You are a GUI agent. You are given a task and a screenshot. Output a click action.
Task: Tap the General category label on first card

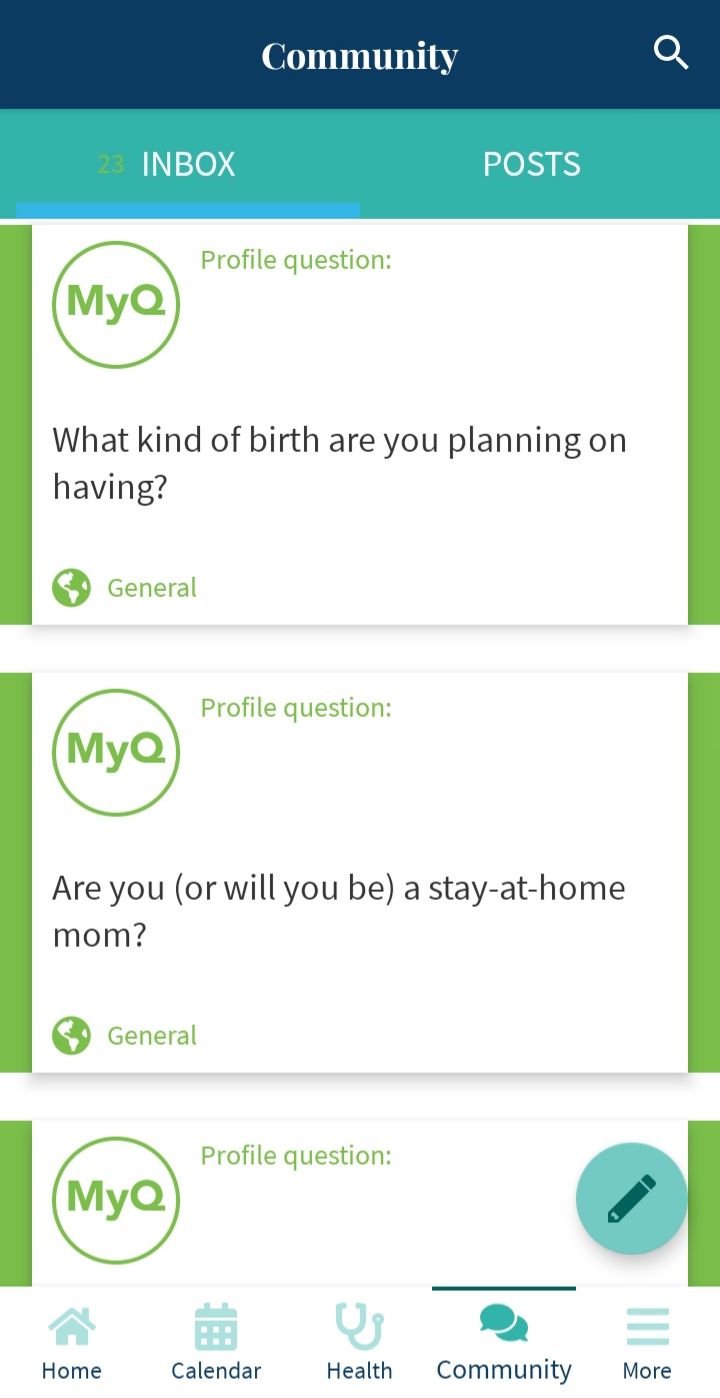tap(151, 587)
